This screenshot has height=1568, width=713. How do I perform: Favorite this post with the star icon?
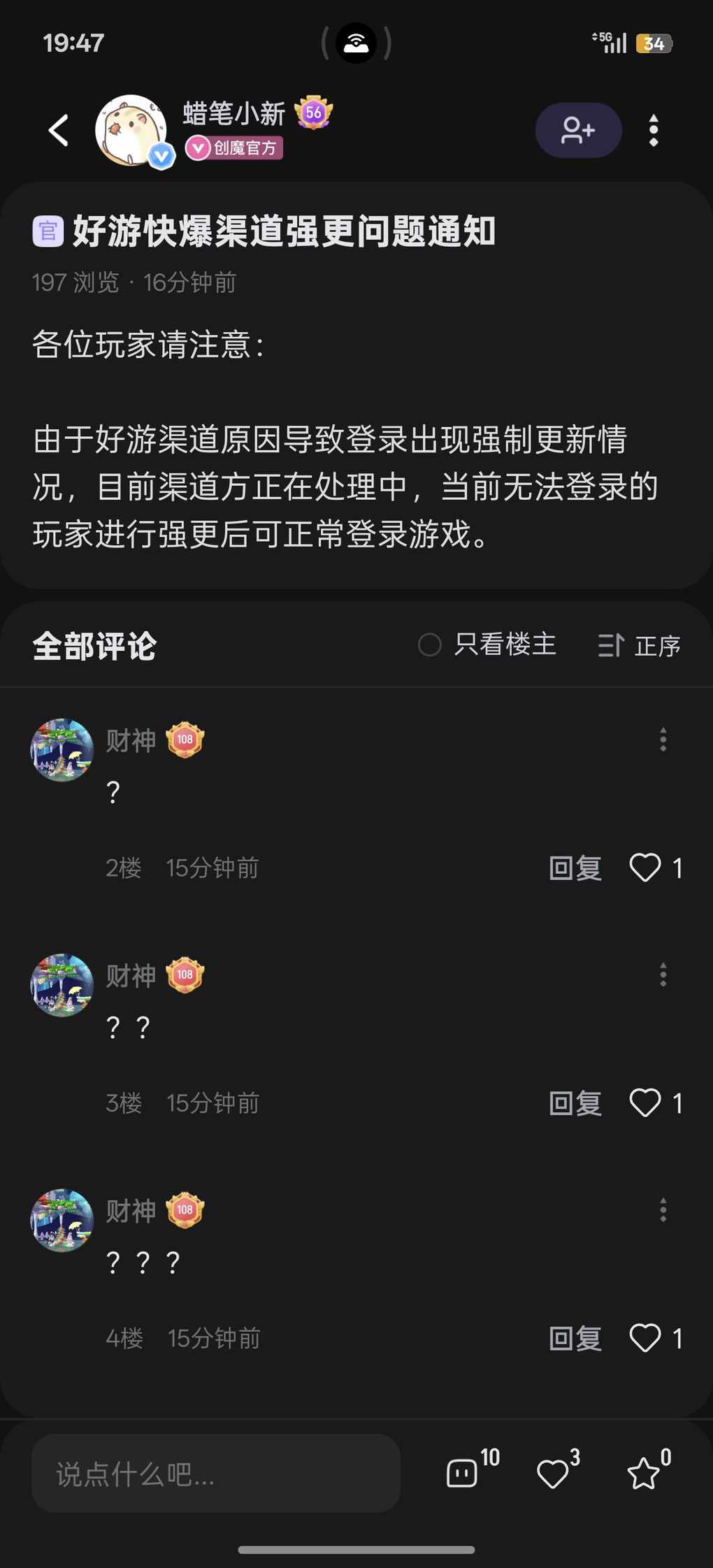point(643,1473)
